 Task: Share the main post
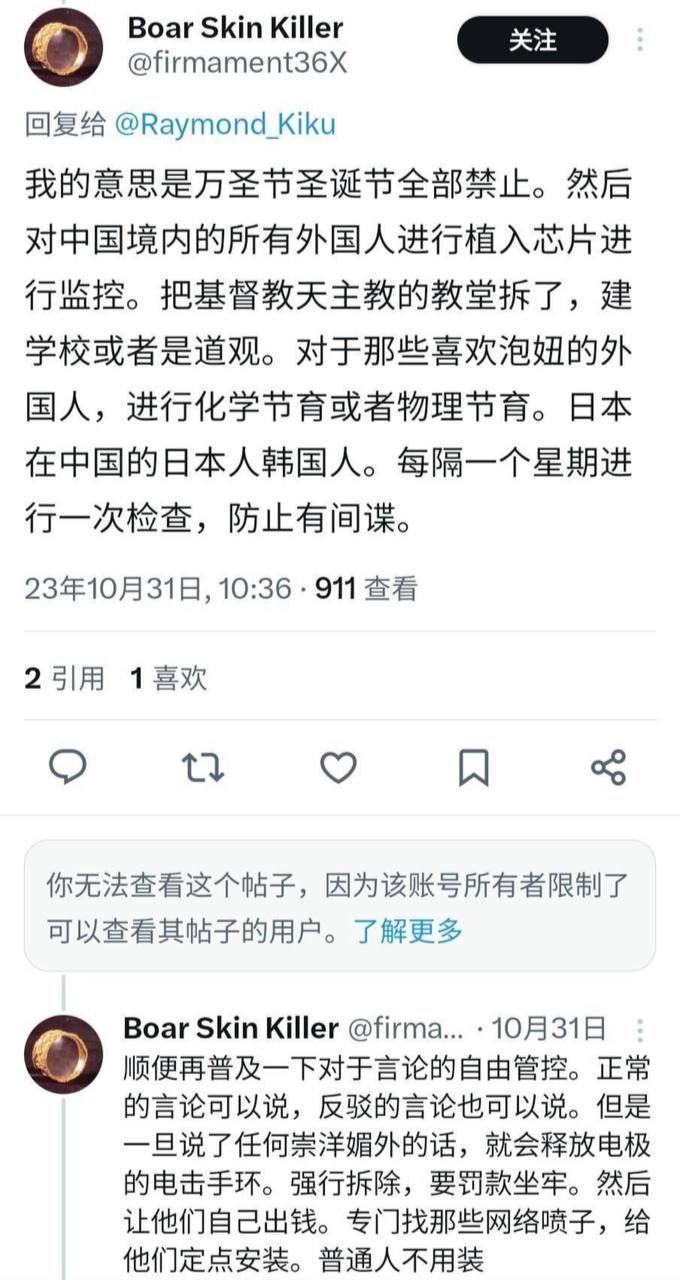608,767
